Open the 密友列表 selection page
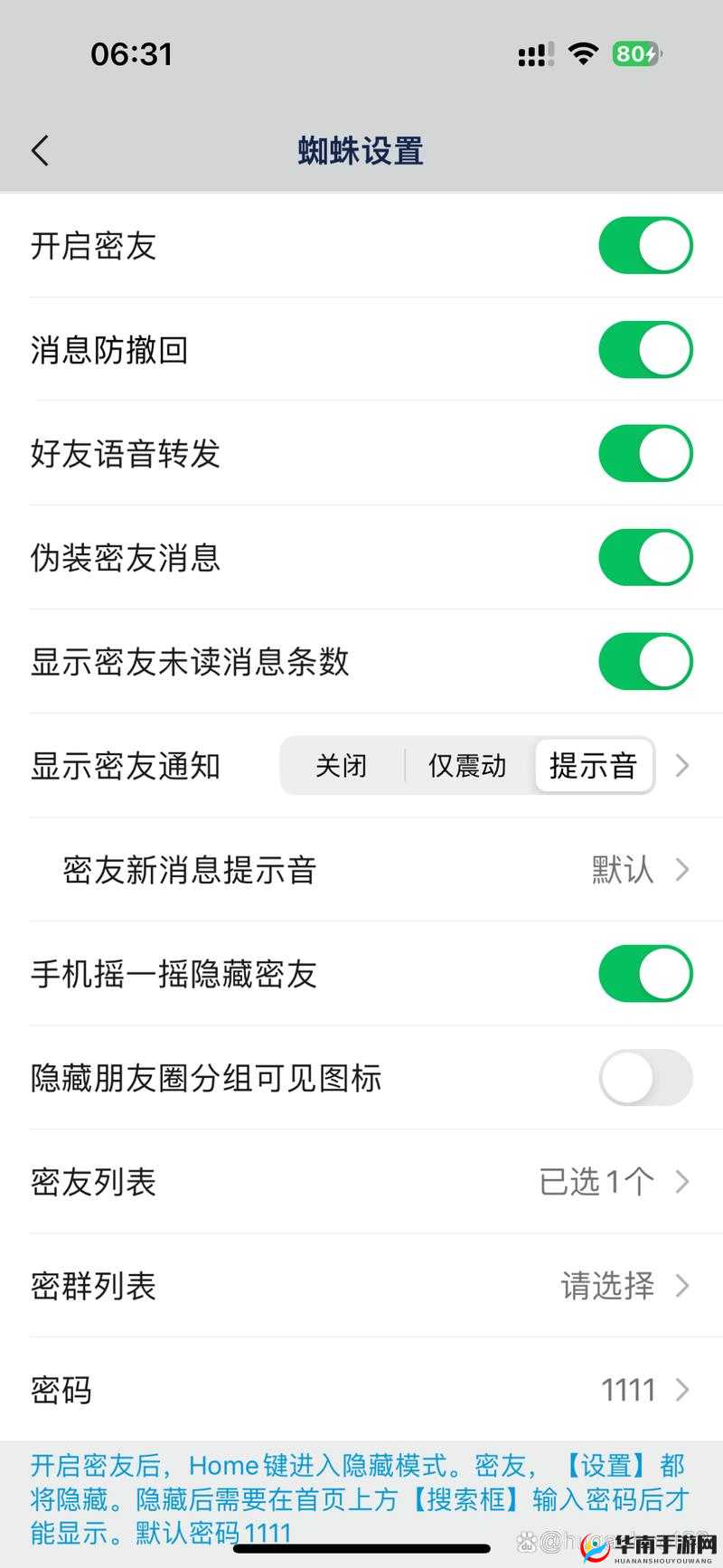The width and height of the screenshot is (723, 1568). coord(361,1182)
